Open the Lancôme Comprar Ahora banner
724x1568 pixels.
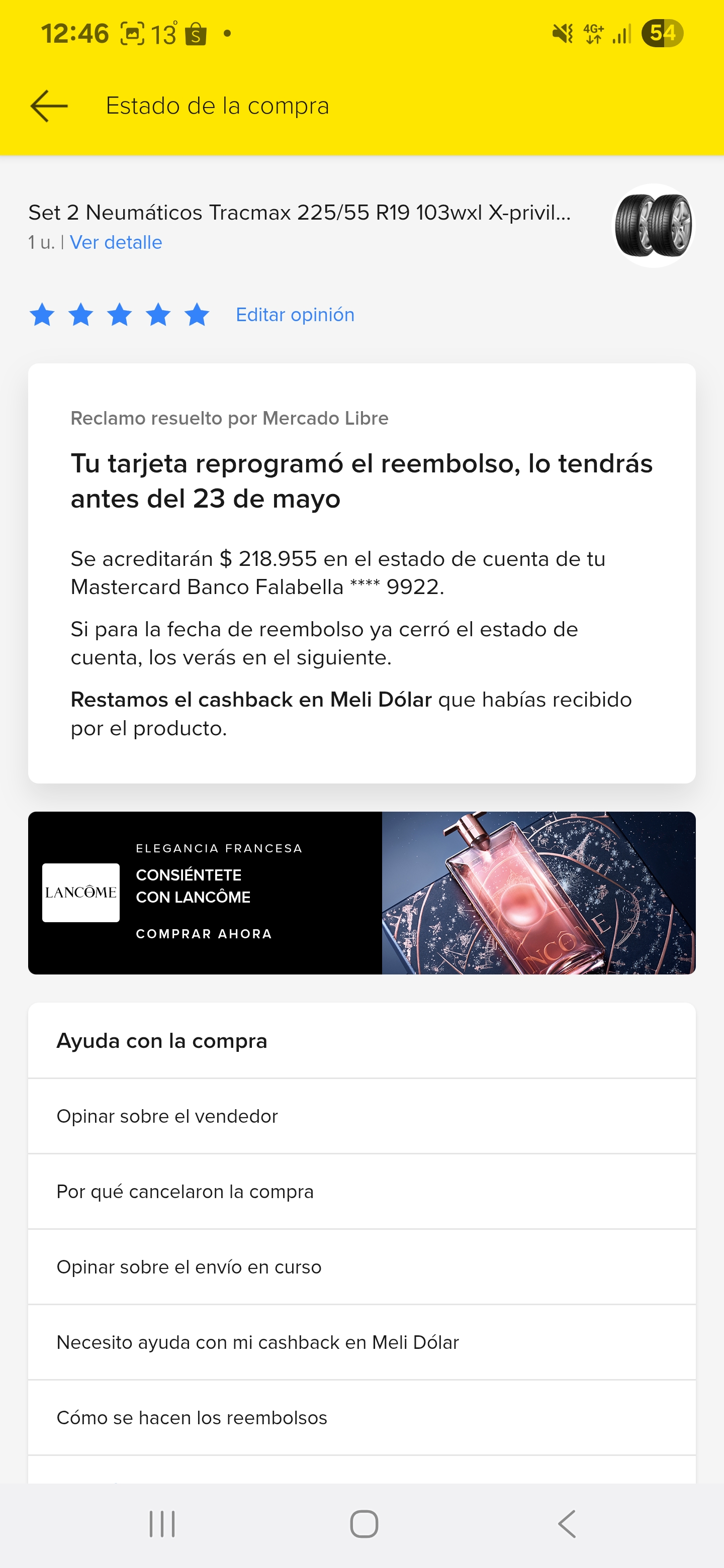(361, 893)
